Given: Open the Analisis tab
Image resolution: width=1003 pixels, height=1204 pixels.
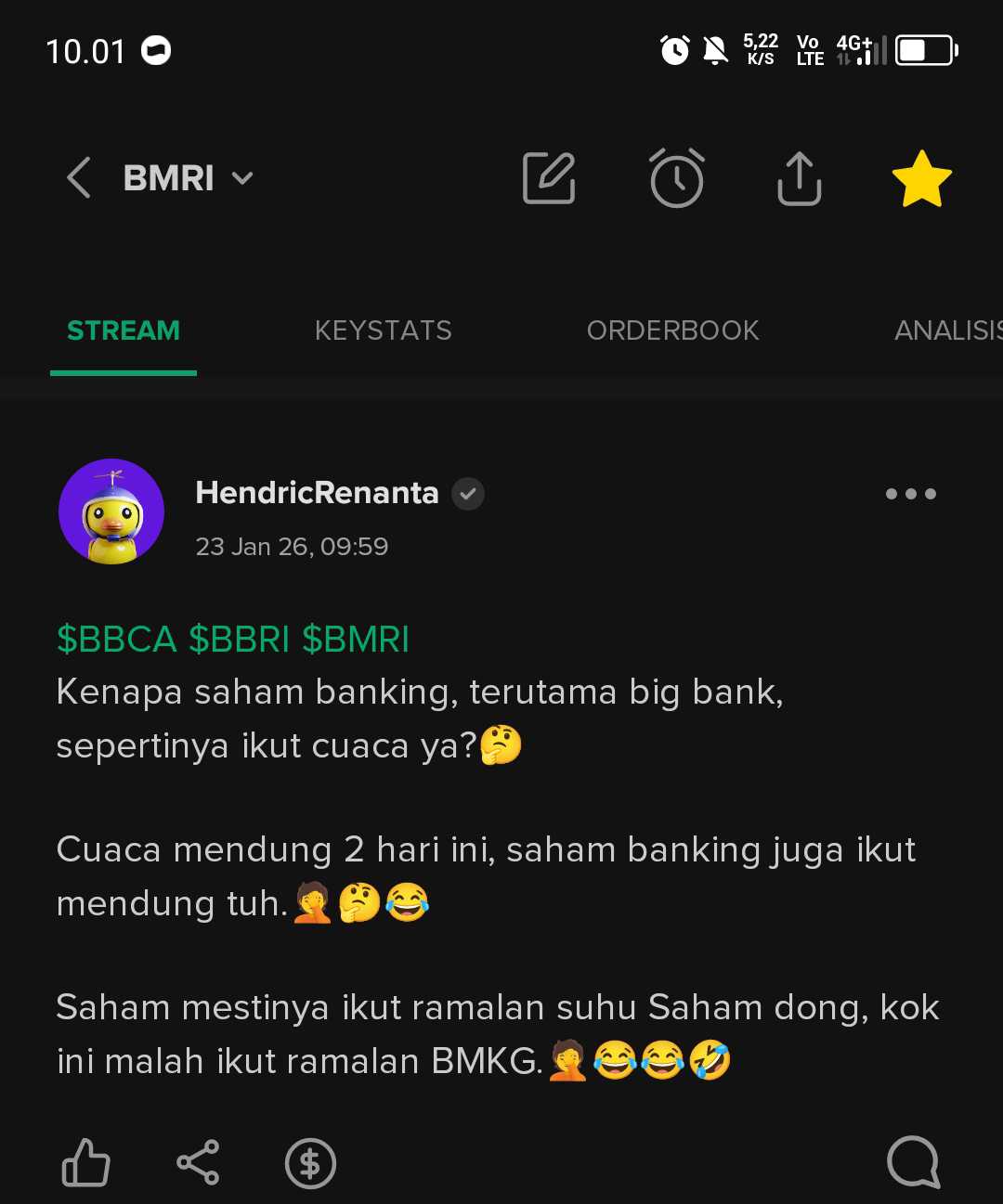Looking at the screenshot, I should pos(947,330).
